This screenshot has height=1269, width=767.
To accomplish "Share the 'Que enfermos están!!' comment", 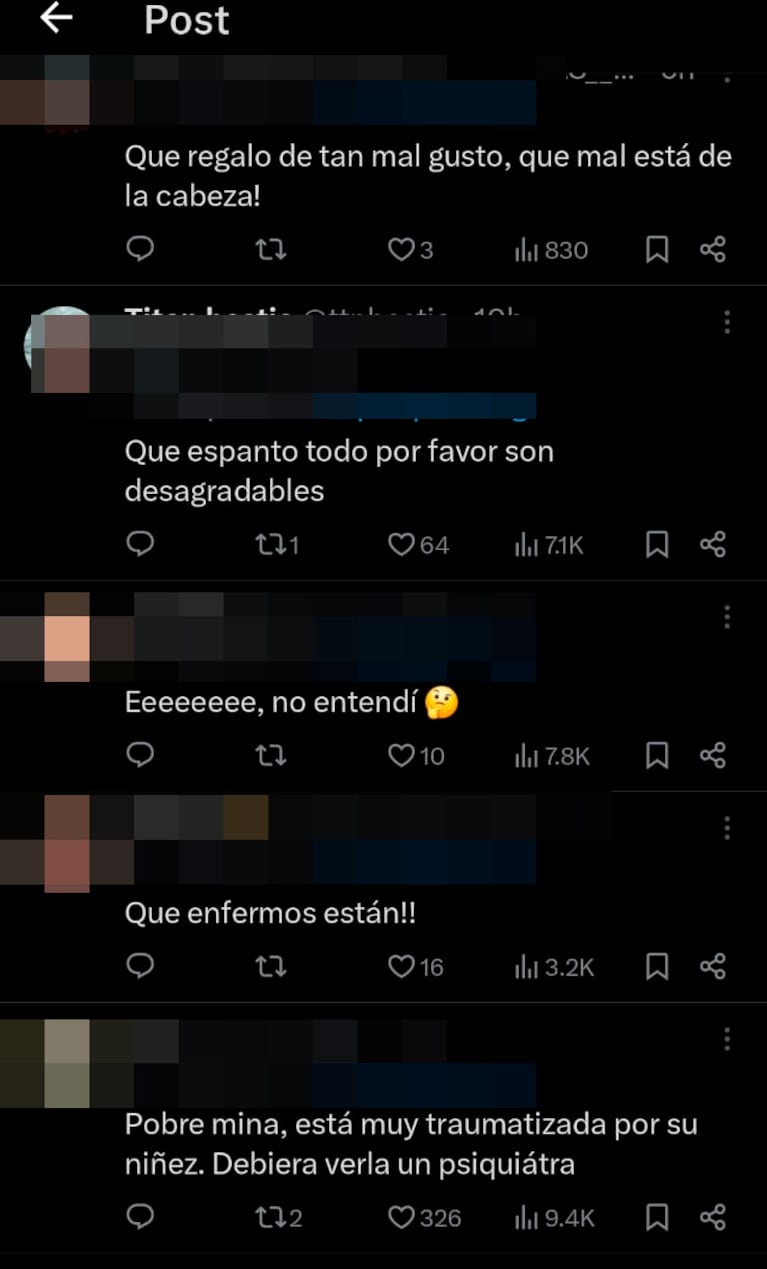I will point(712,966).
